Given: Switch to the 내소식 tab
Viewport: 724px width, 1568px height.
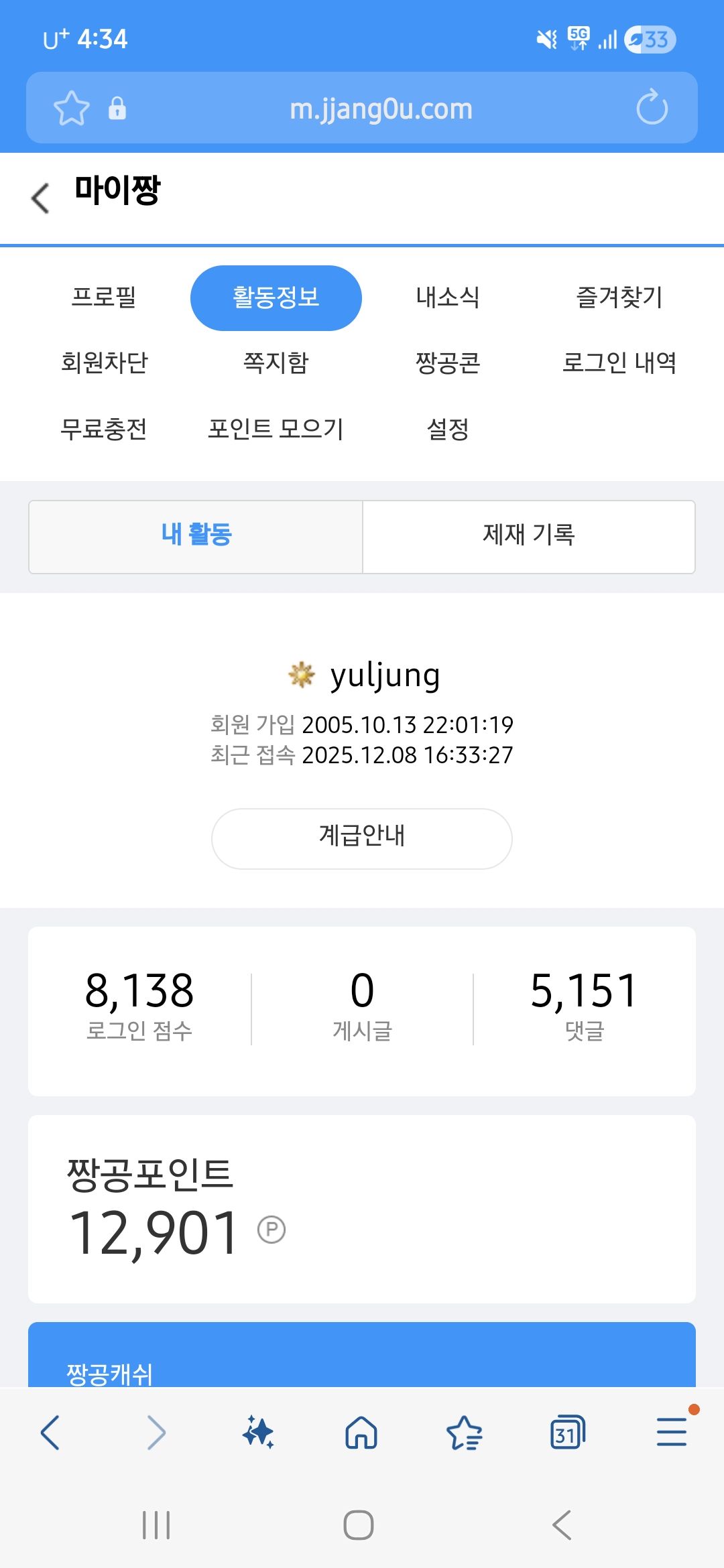Looking at the screenshot, I should click(x=448, y=298).
